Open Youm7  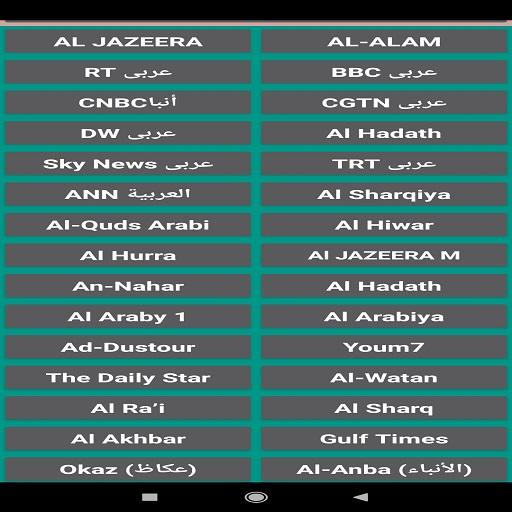click(x=384, y=347)
